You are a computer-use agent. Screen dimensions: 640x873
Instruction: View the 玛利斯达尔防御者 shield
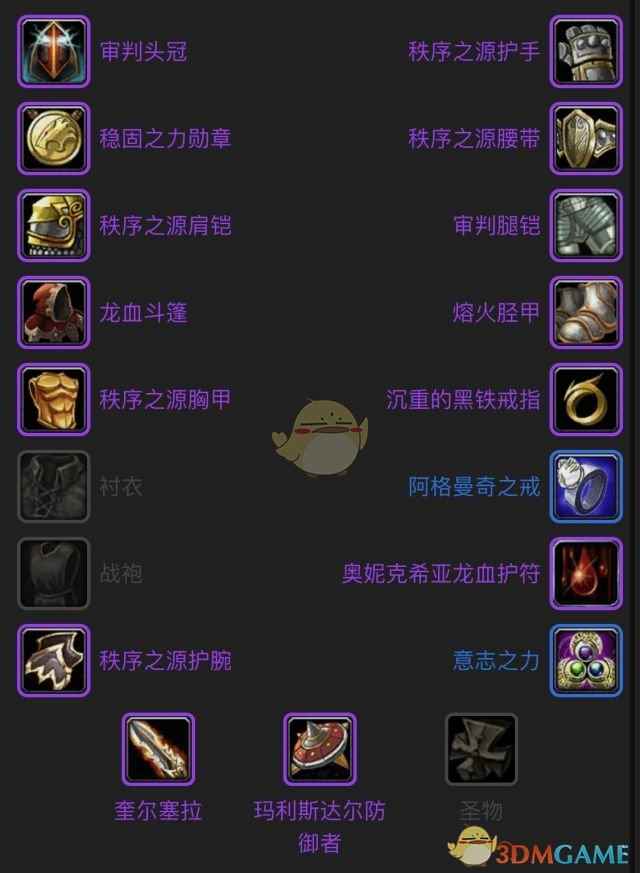tap(320, 749)
